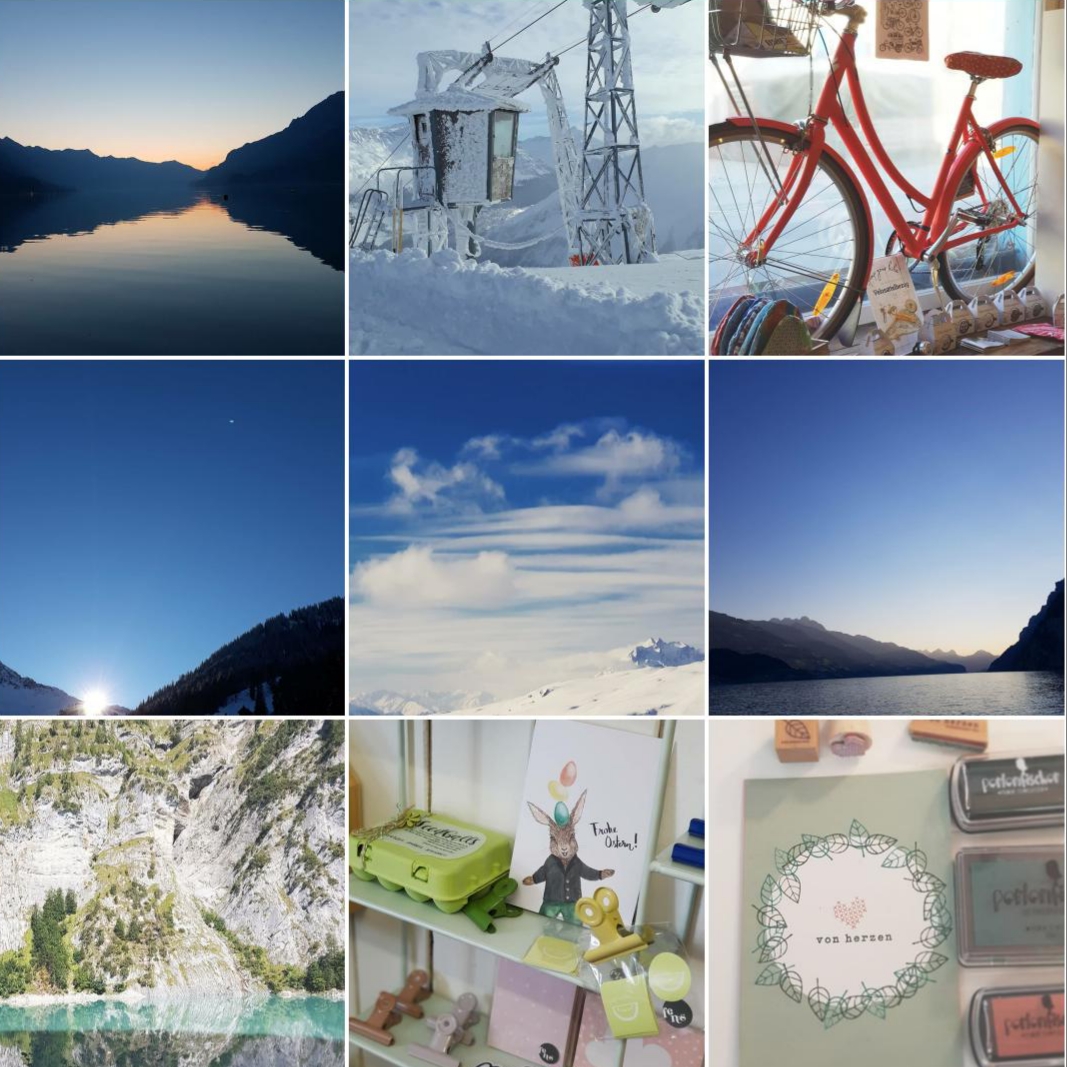Image resolution: width=1067 pixels, height=1067 pixels.
Task: Open the sunset lake reflection photo
Action: click(x=172, y=177)
